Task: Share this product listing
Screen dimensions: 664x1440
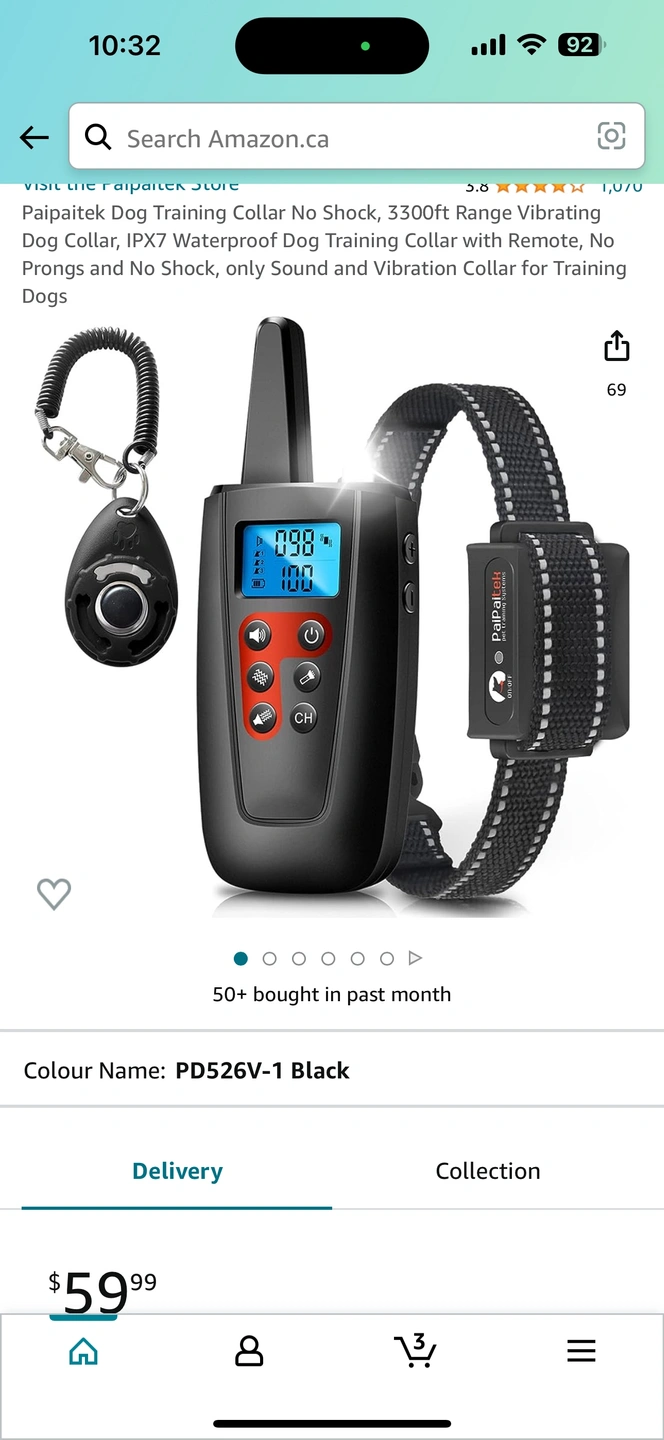Action: point(616,347)
